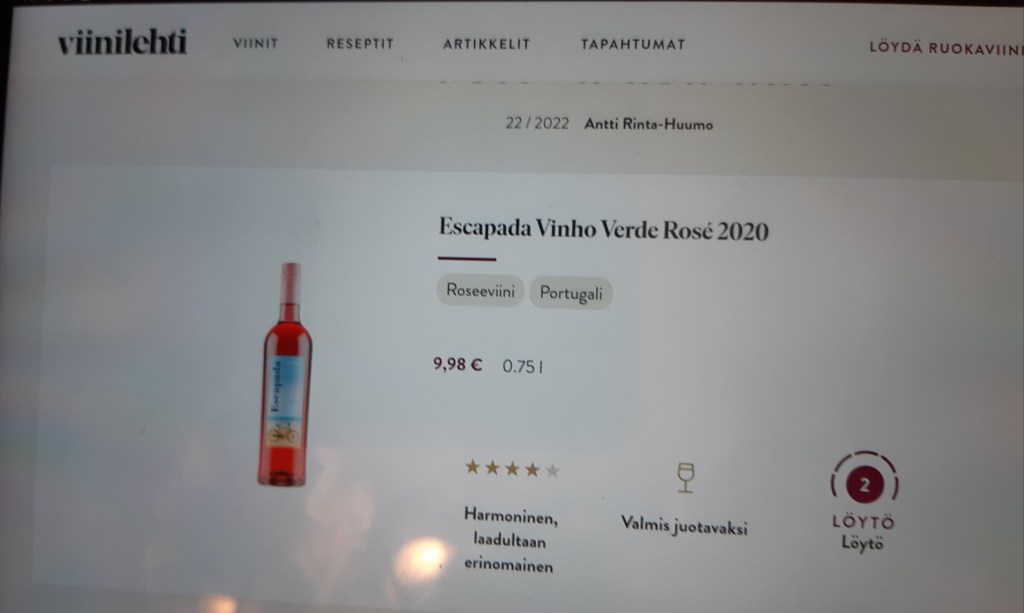The height and width of the screenshot is (613, 1024).
Task: Open the Artikkelit section
Action: [486, 44]
